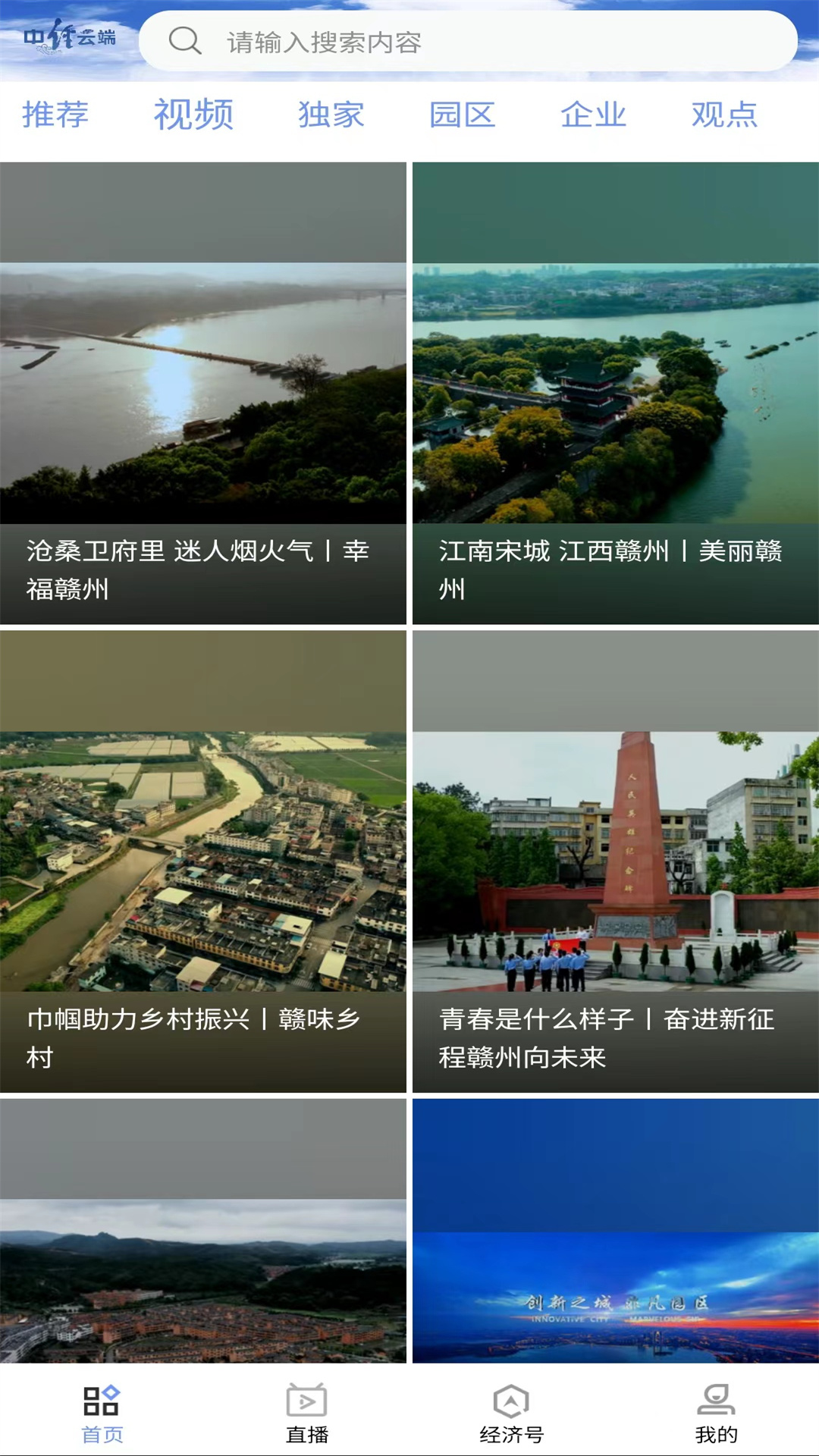Switch to the 企业 tab
This screenshot has height=1456, width=819.
(594, 115)
